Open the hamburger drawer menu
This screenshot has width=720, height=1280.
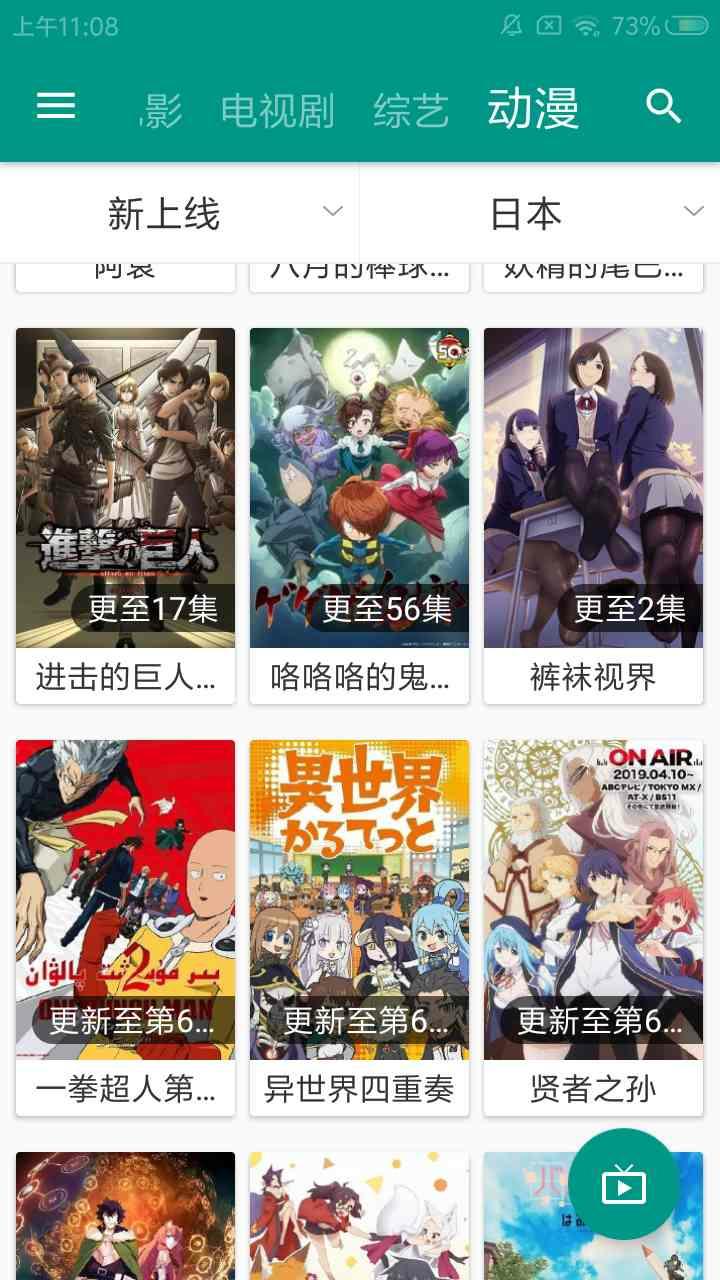[x=56, y=106]
